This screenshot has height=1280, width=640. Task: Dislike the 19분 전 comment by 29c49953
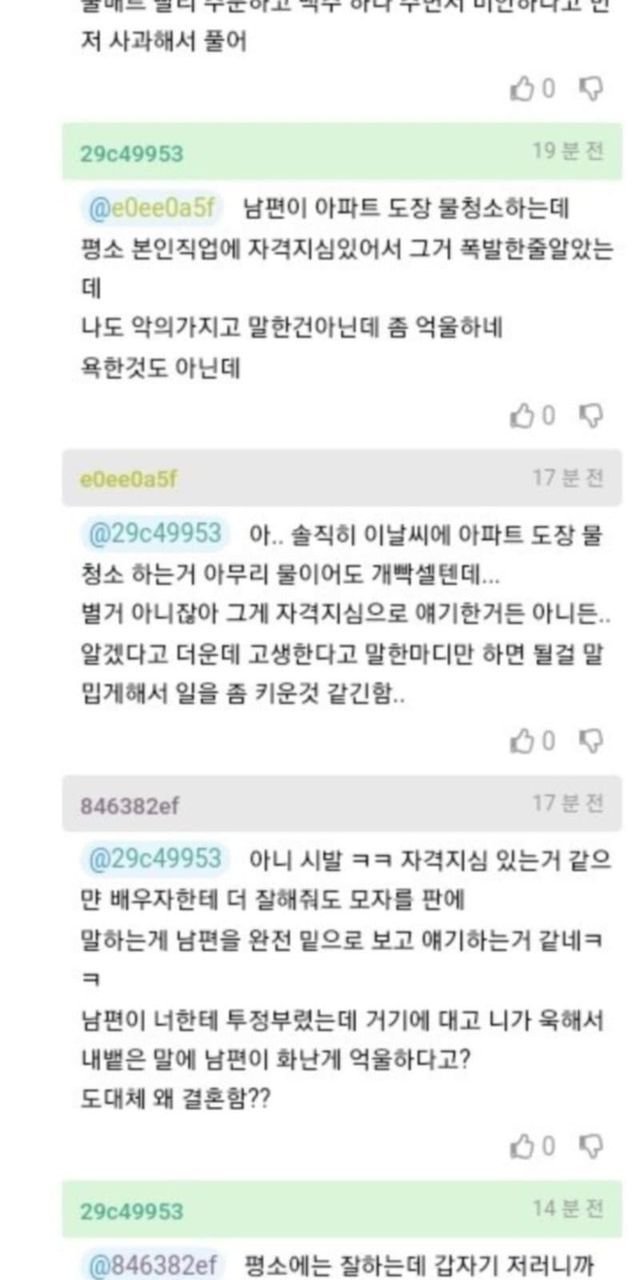coord(592,414)
